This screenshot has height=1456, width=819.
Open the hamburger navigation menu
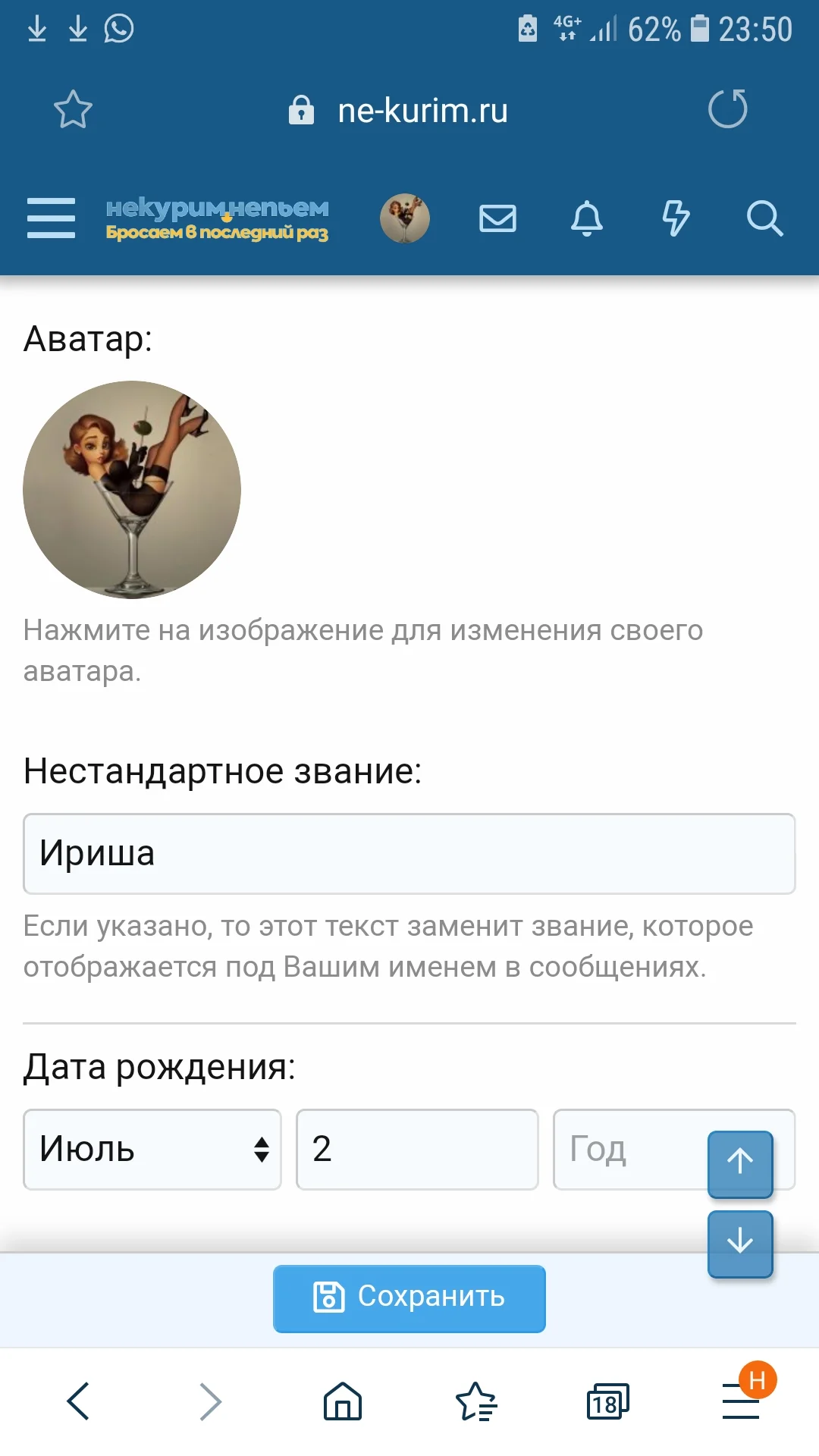pyautogui.click(x=50, y=218)
